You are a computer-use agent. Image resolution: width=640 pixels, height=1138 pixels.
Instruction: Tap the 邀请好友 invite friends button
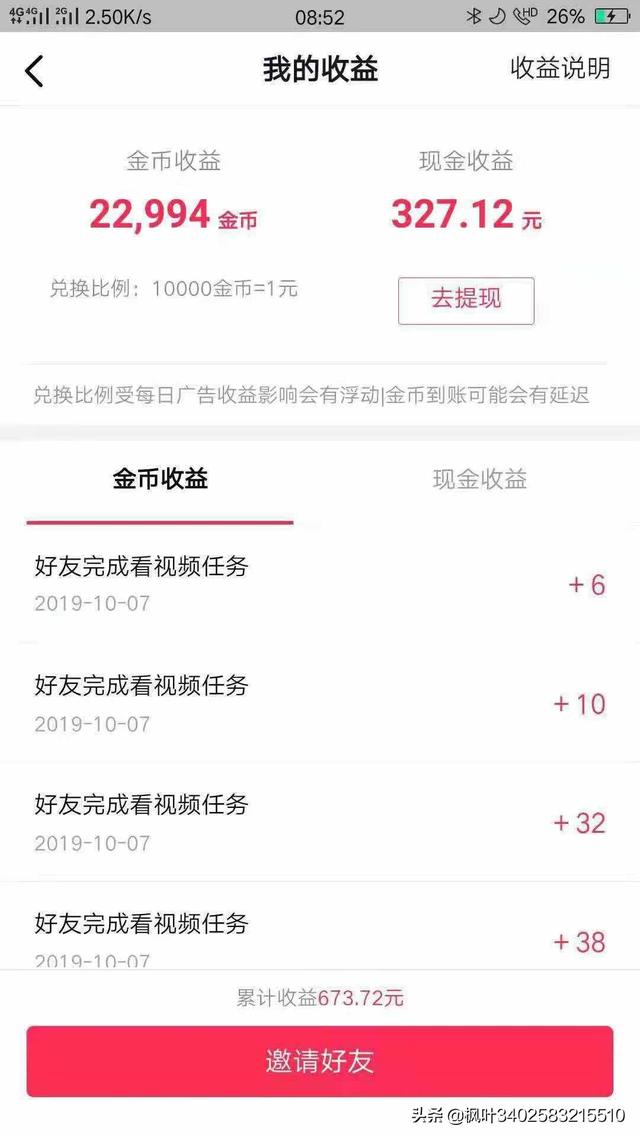[x=320, y=1061]
